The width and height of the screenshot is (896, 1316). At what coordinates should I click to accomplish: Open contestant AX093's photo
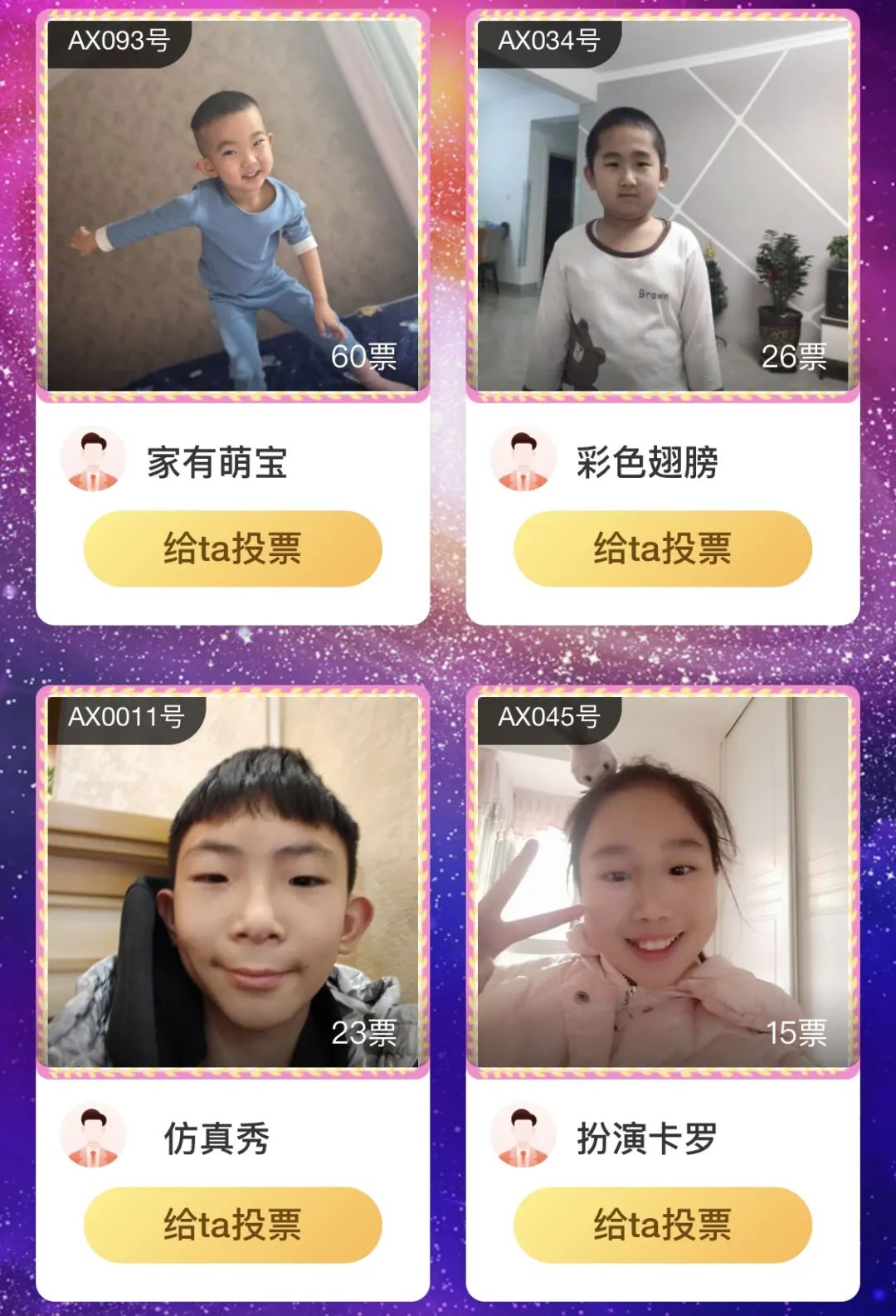click(232, 207)
